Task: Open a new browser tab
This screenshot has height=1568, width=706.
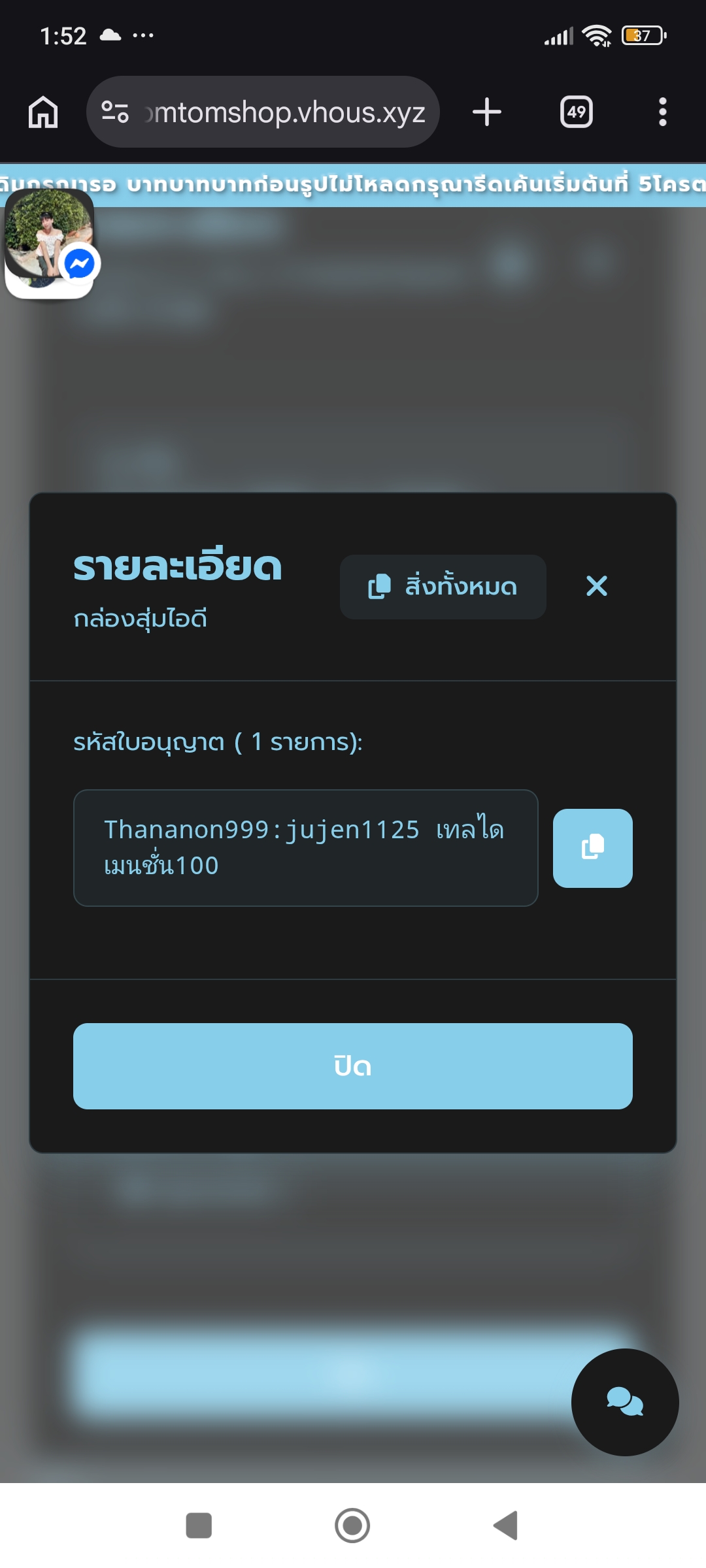Action: pyautogui.click(x=487, y=112)
